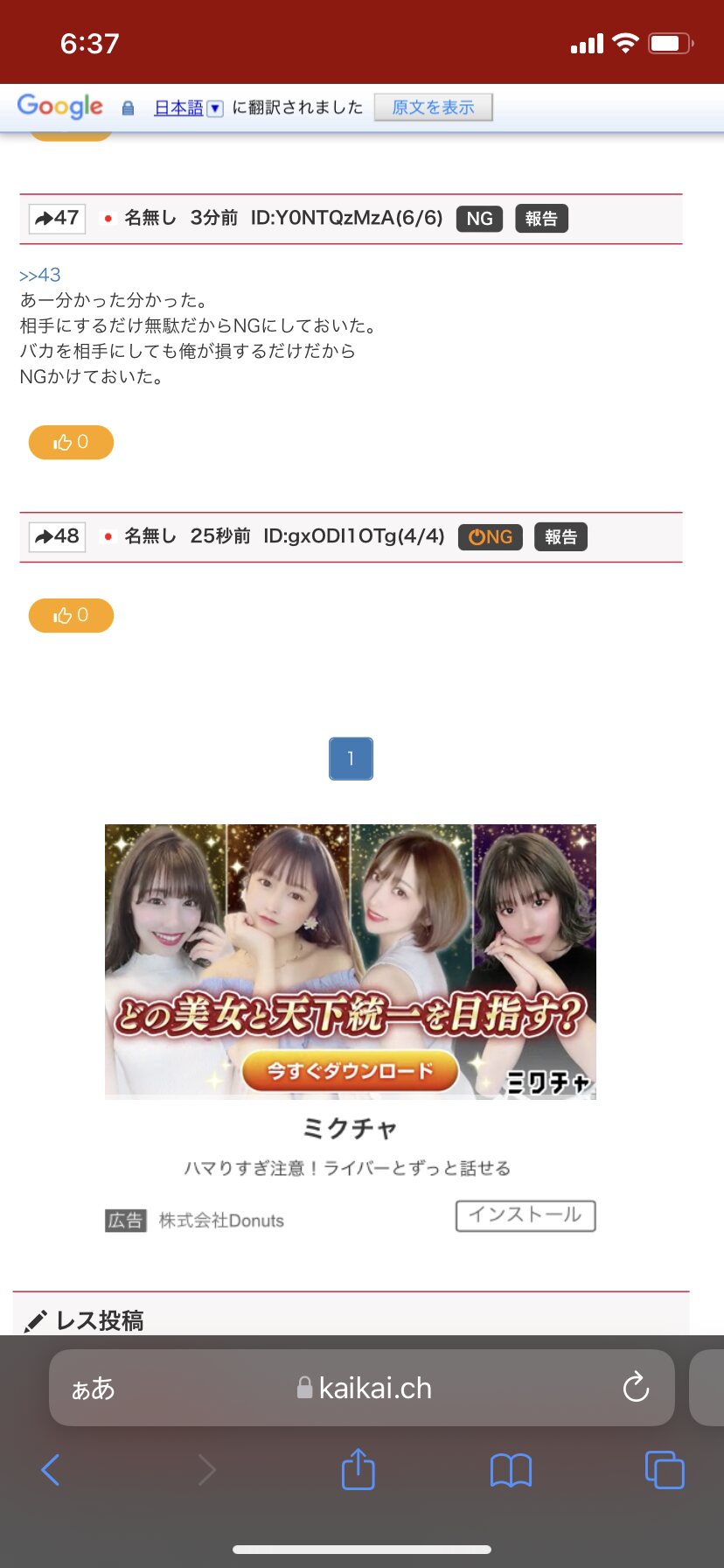Report post 47 with 報告

coord(541,219)
